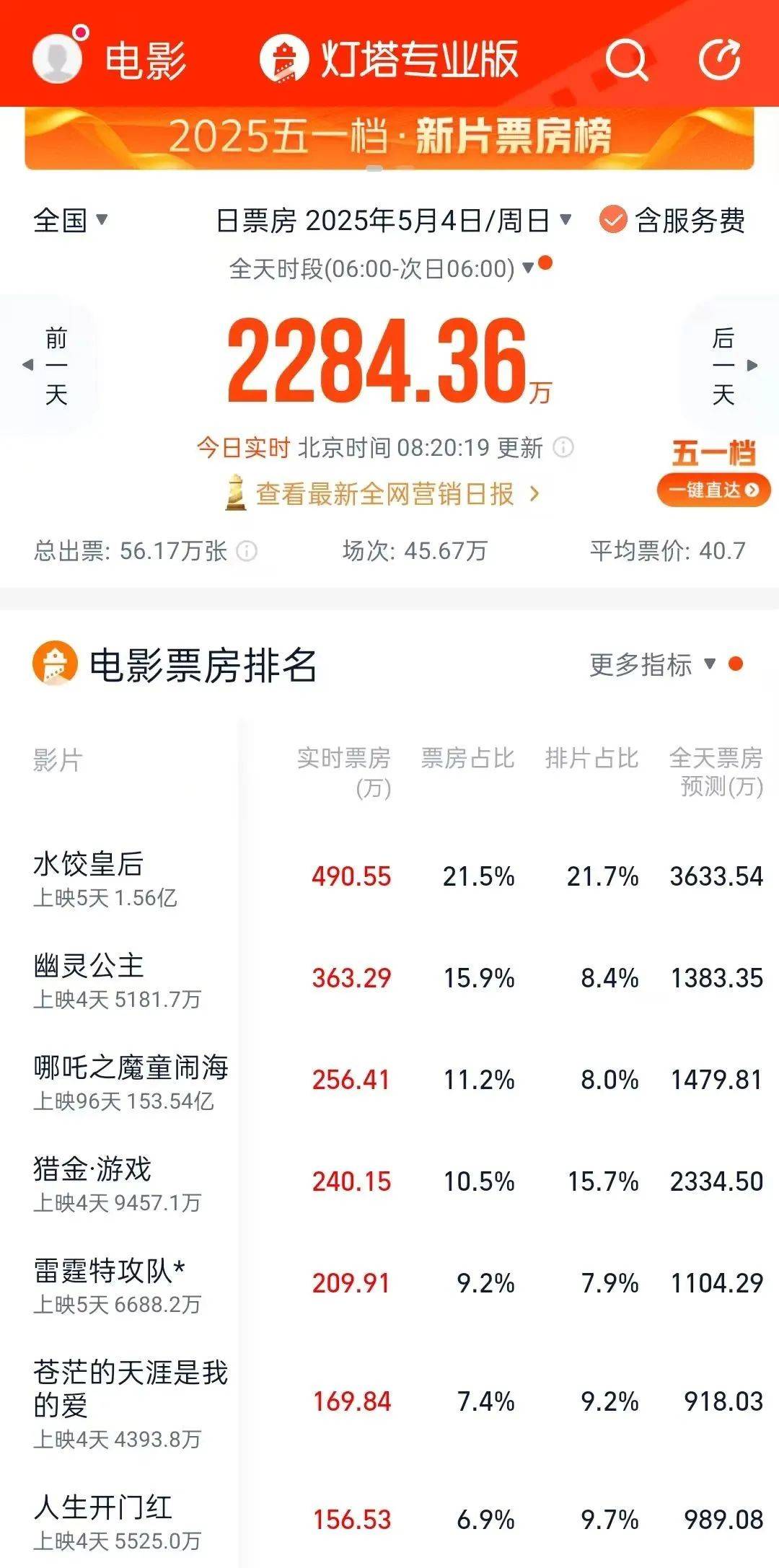Toggle the 含服务费 checkbox
The width and height of the screenshot is (779, 1568).
(672, 221)
